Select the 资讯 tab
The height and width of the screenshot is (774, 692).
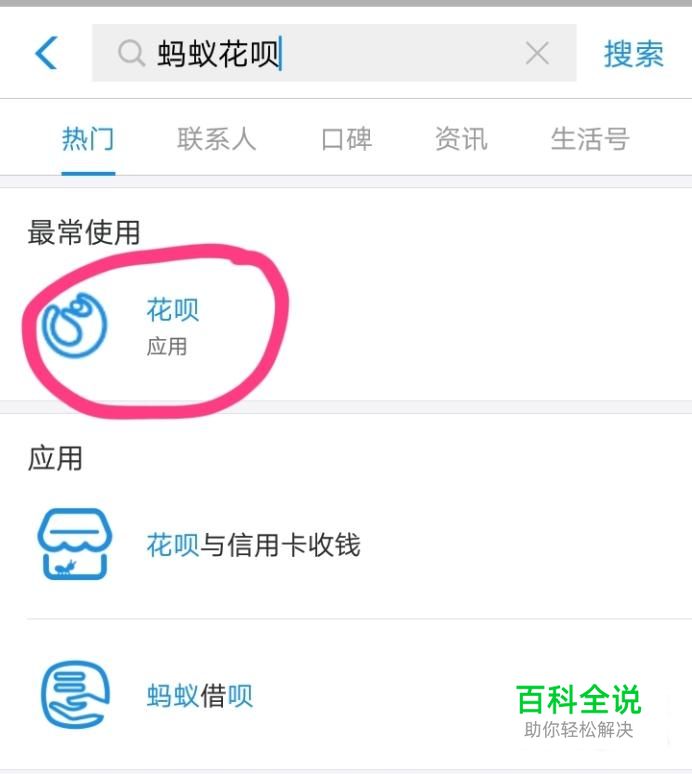click(461, 139)
